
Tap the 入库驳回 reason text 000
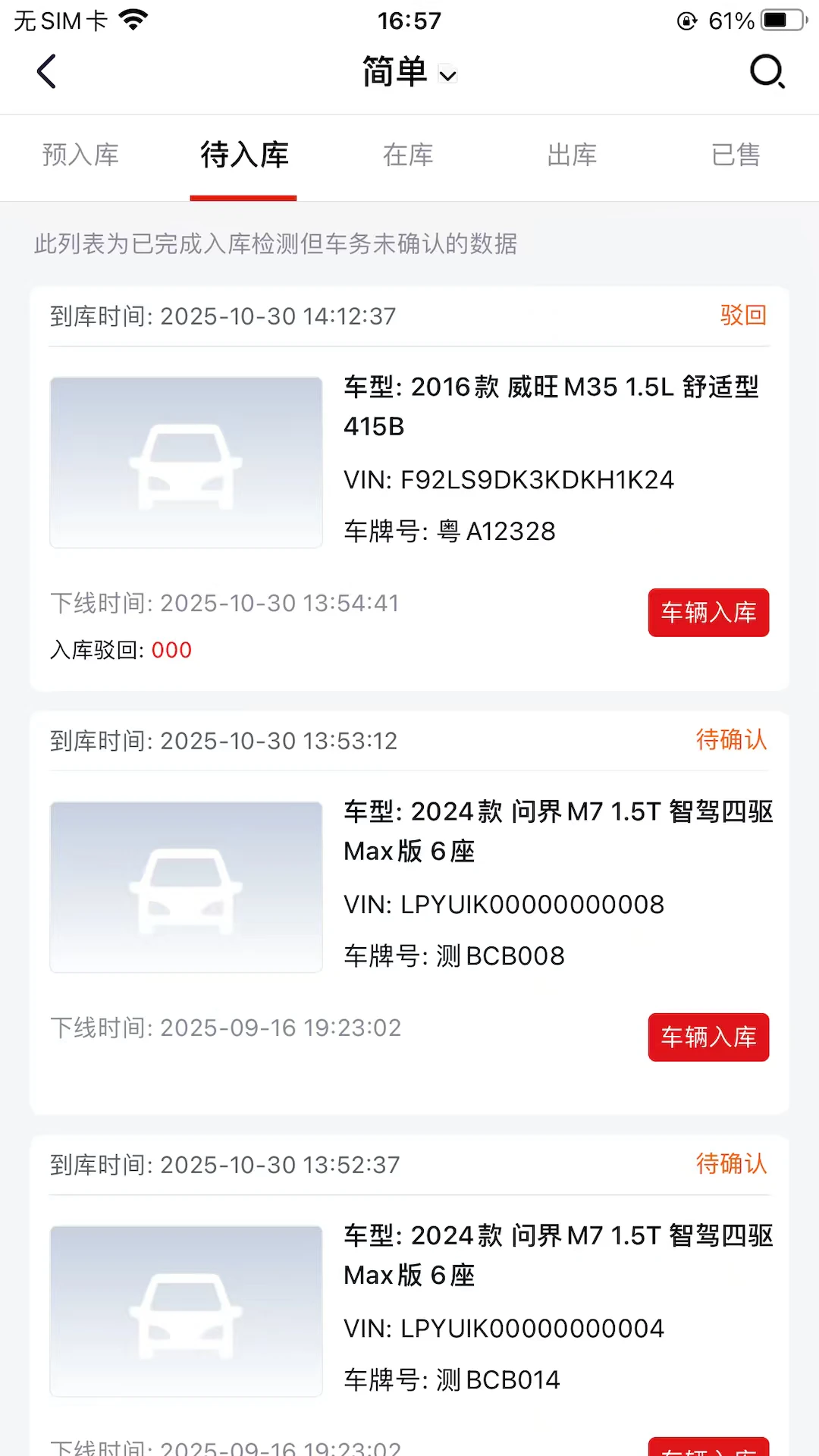point(171,650)
